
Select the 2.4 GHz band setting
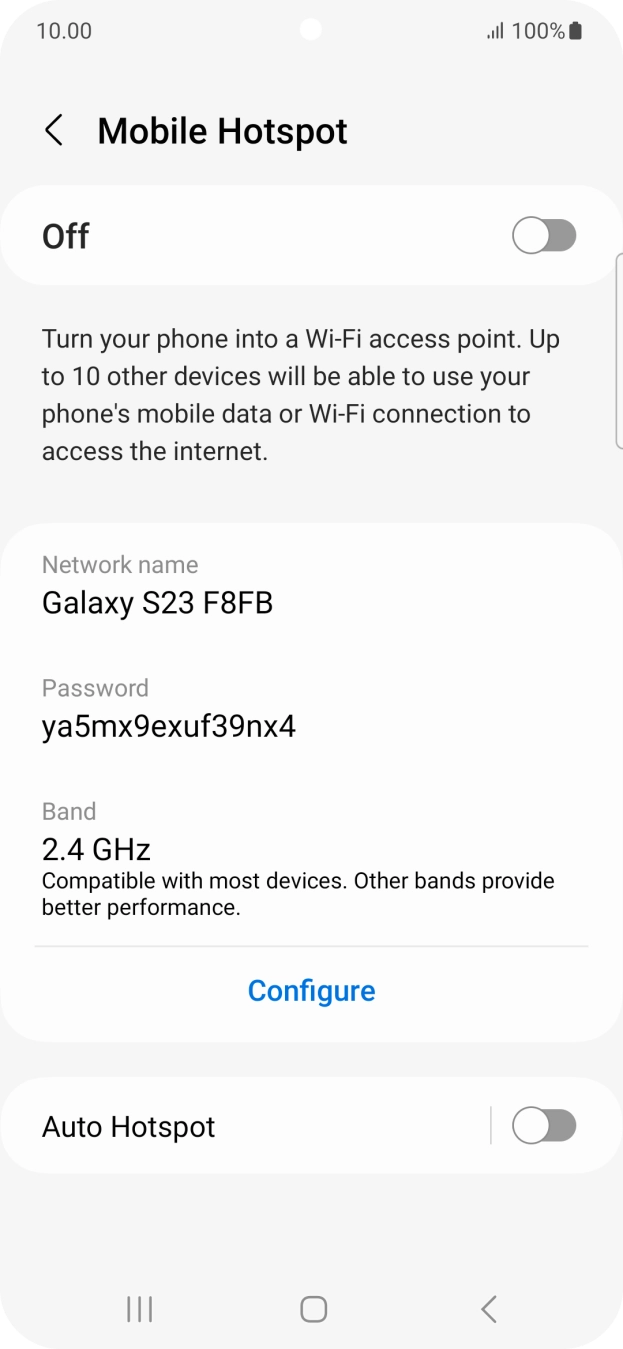96,848
